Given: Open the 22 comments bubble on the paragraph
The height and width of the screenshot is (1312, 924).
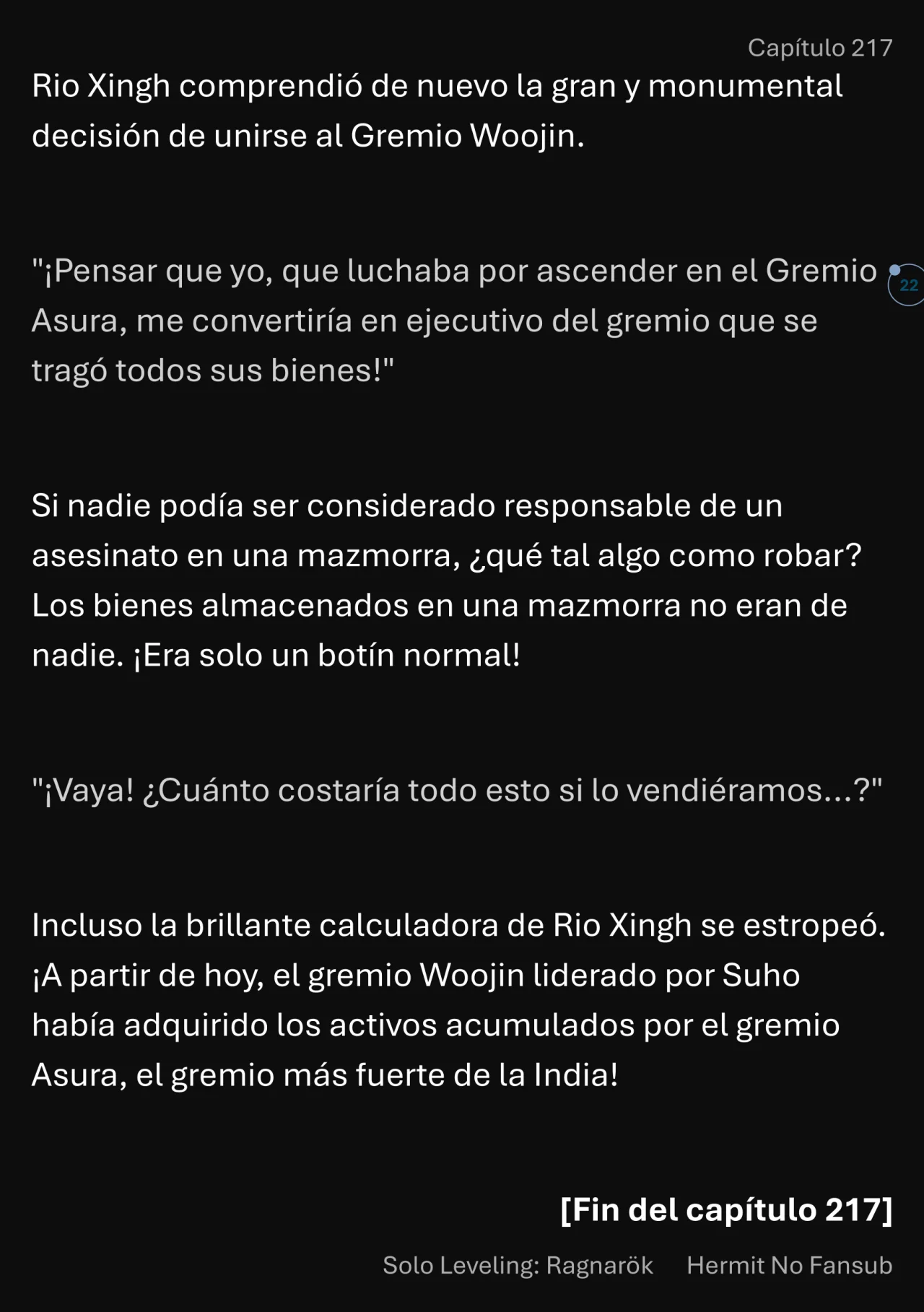Looking at the screenshot, I should [x=907, y=285].
